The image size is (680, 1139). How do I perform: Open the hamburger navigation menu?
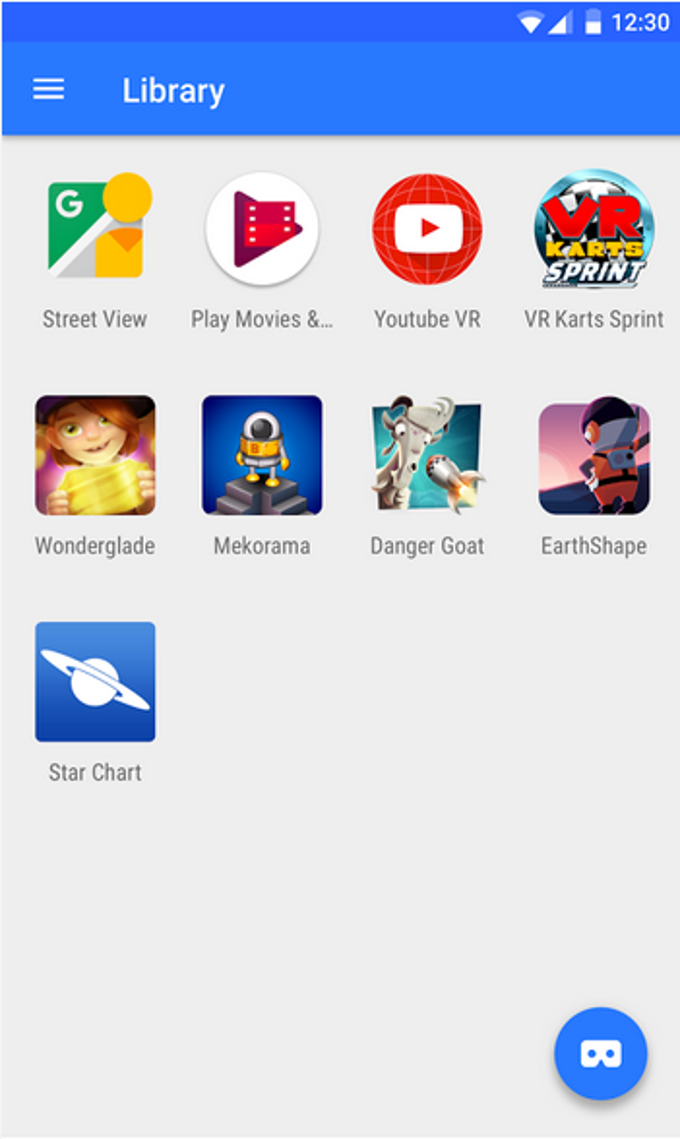pos(48,90)
